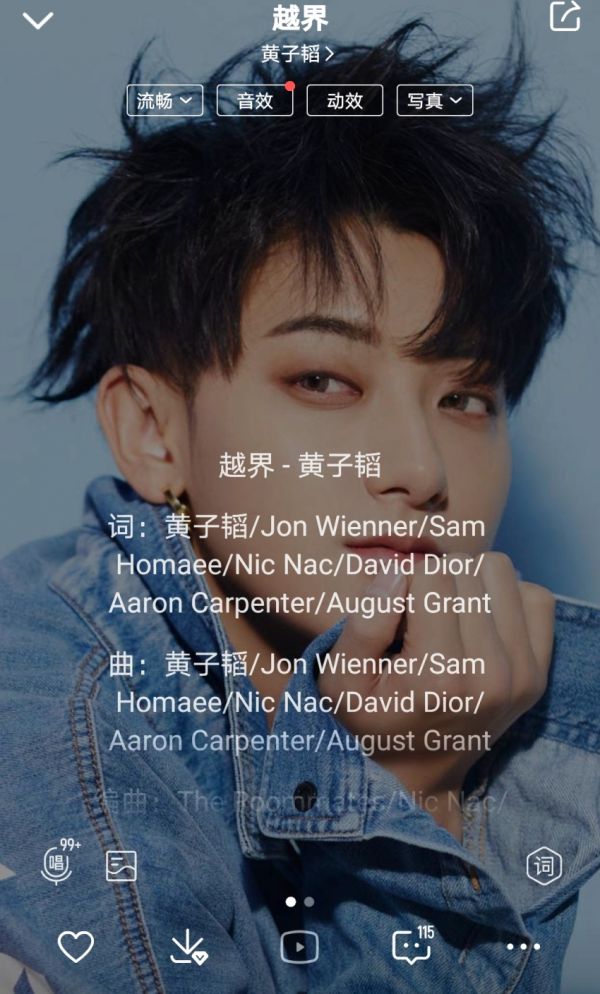This screenshot has height=994, width=600.
Task: Open the artist page for 黄子韬
Action: [x=297, y=55]
